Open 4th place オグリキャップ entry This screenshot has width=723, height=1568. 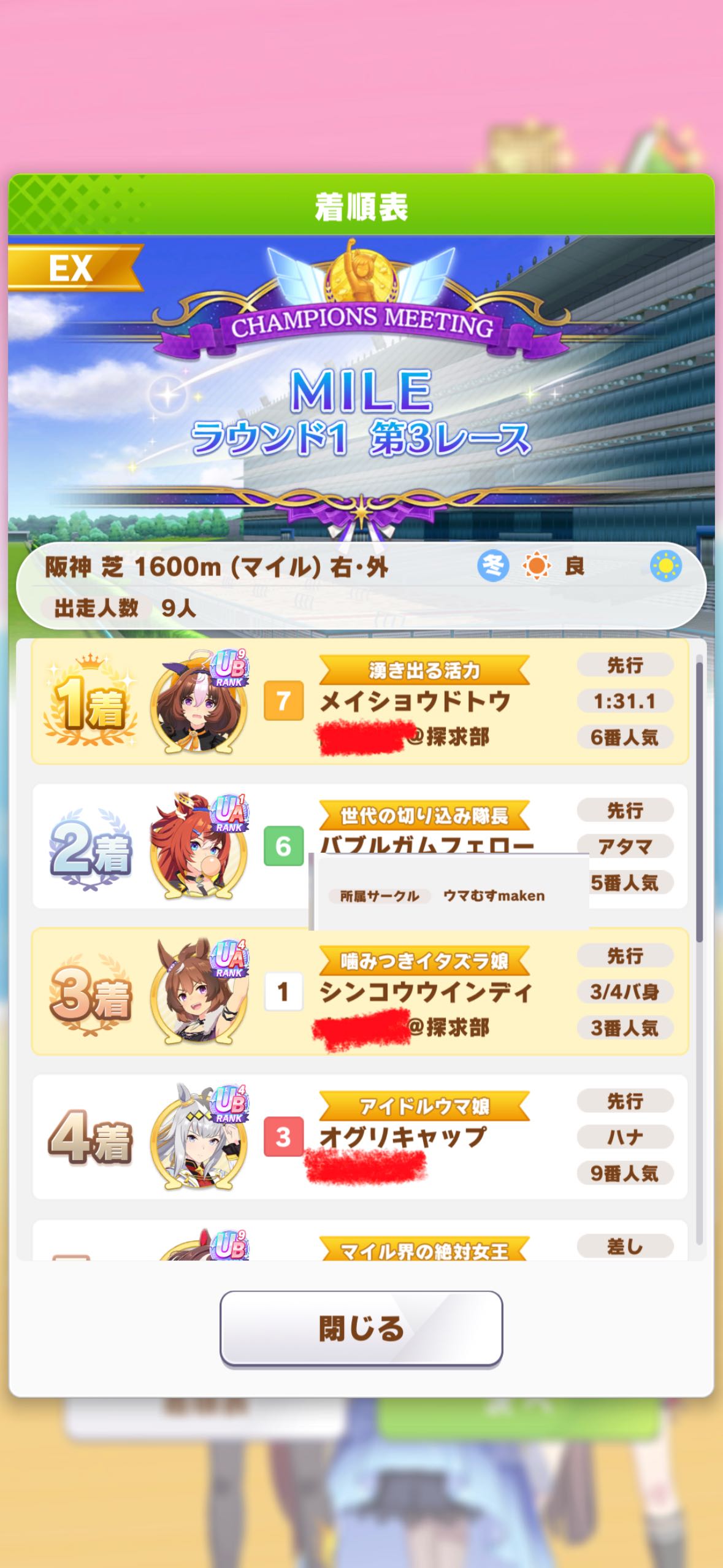click(x=360, y=1137)
